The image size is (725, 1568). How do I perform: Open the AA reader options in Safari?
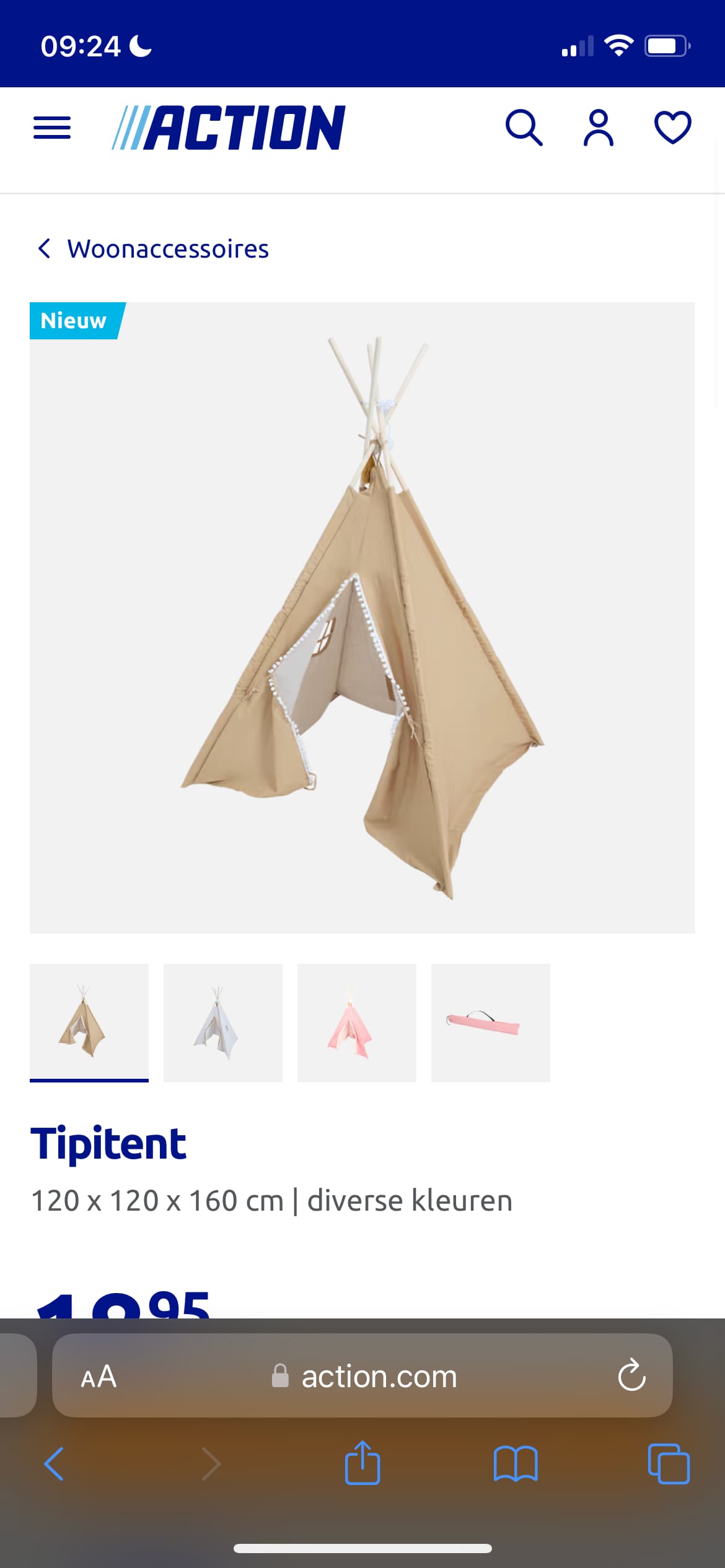[99, 1377]
